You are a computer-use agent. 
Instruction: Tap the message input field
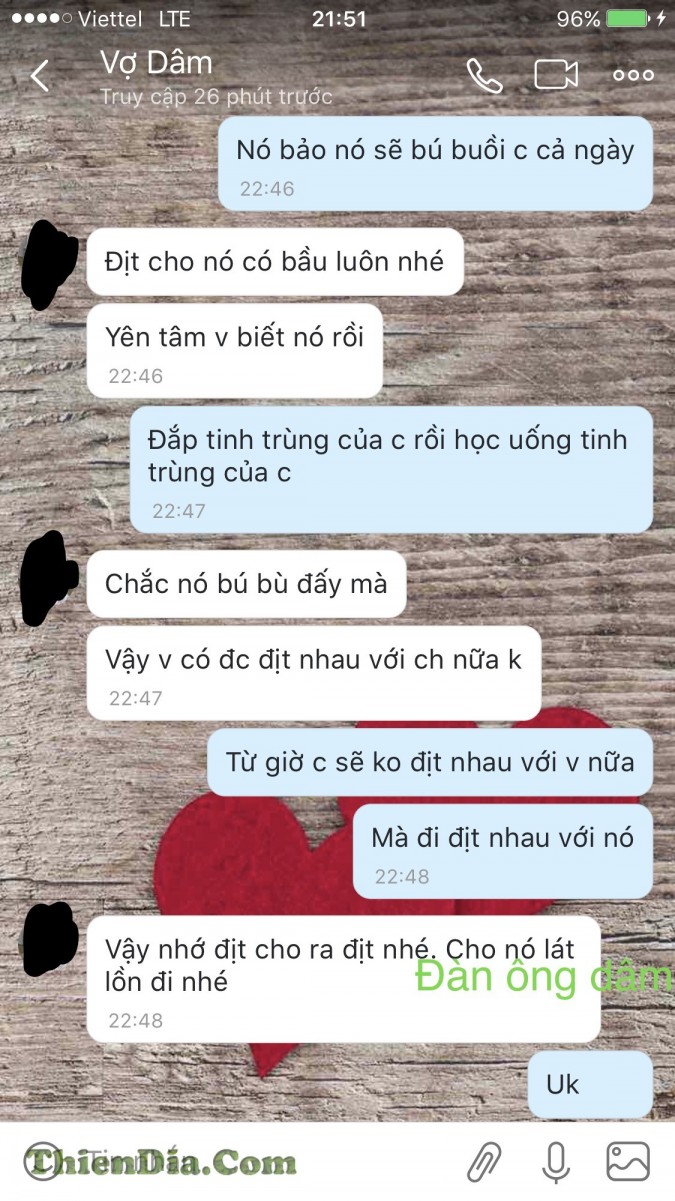(250, 1162)
